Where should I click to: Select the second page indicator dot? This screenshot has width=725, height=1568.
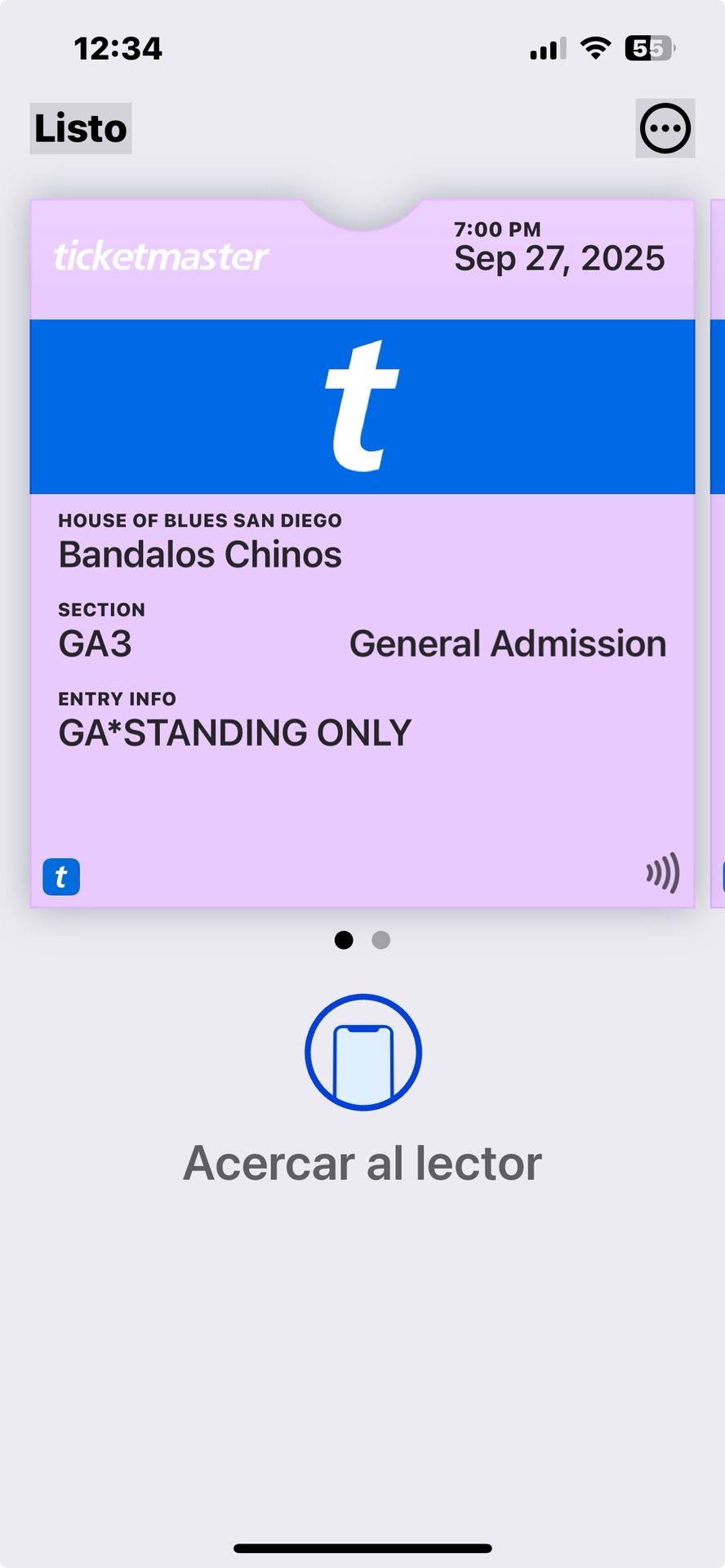pyautogui.click(x=380, y=940)
